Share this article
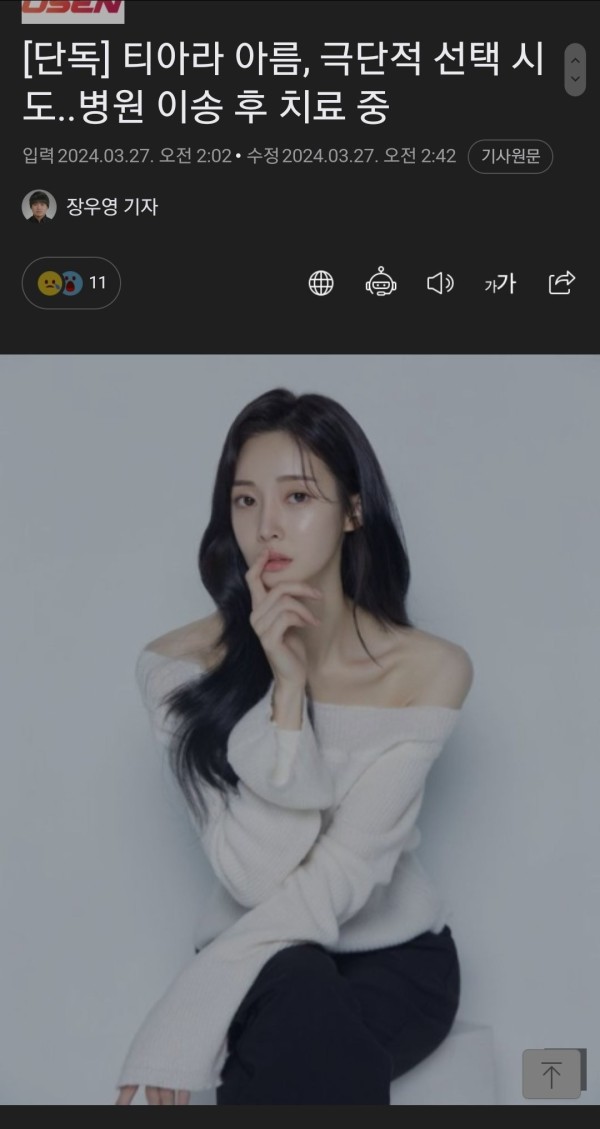The image size is (600, 1129). tap(562, 283)
